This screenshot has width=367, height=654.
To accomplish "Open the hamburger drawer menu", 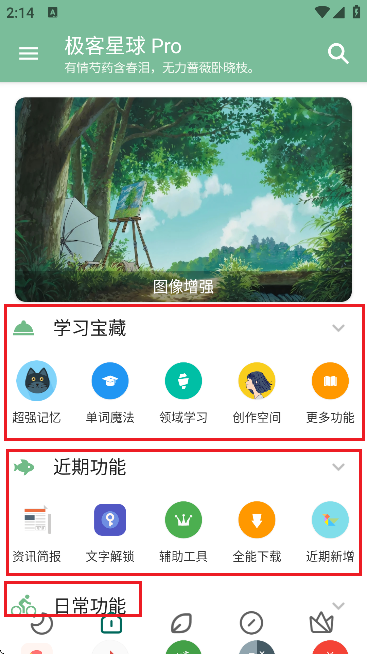I will point(28,53).
